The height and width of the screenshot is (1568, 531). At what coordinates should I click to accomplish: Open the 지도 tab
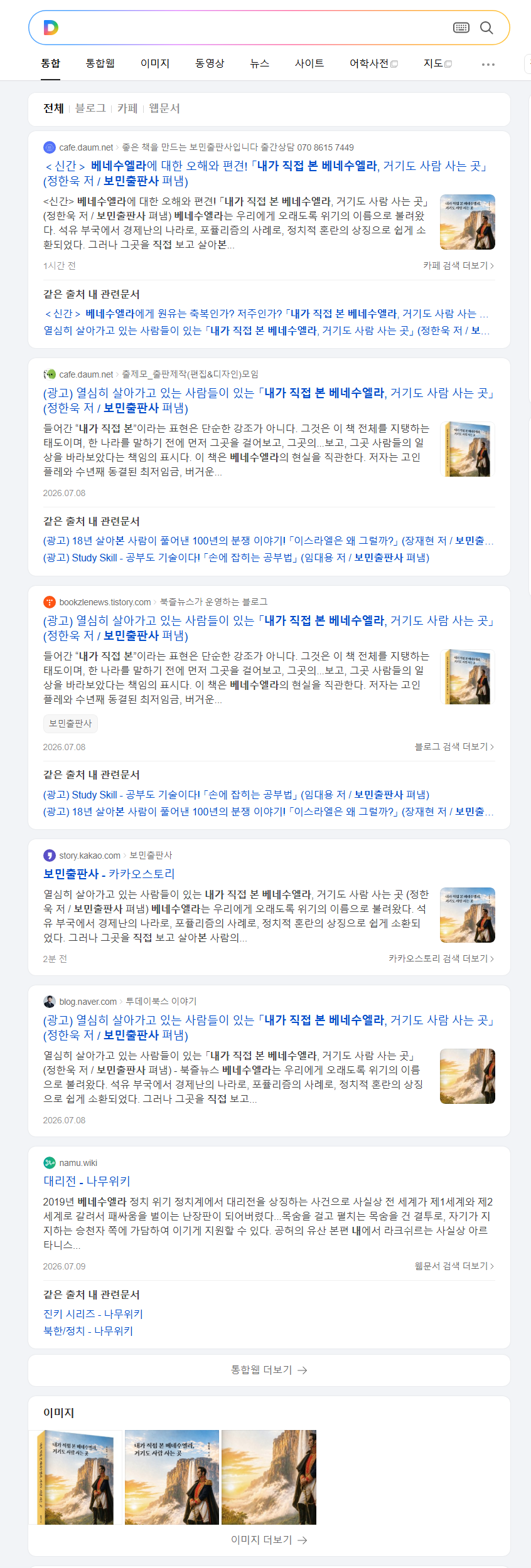437,63
